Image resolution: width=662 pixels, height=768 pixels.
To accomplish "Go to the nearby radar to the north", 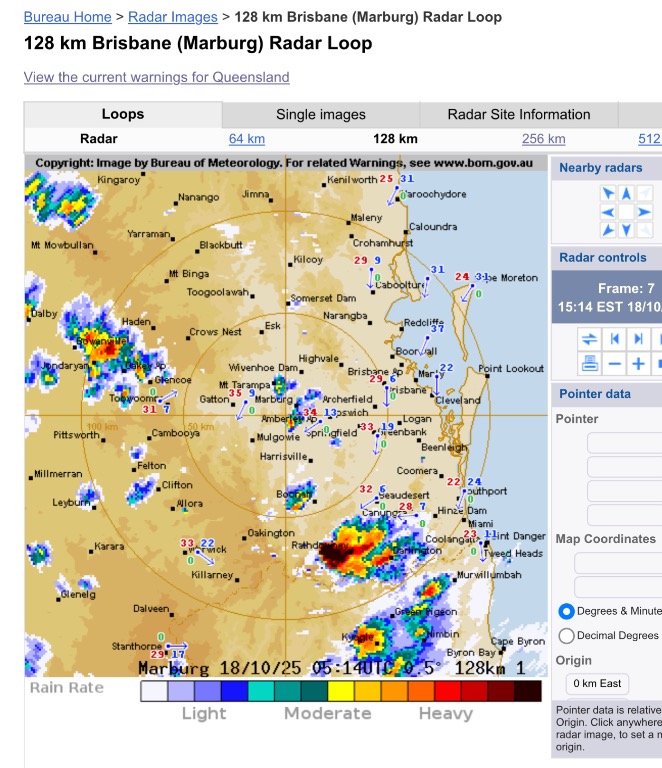I will 626,194.
